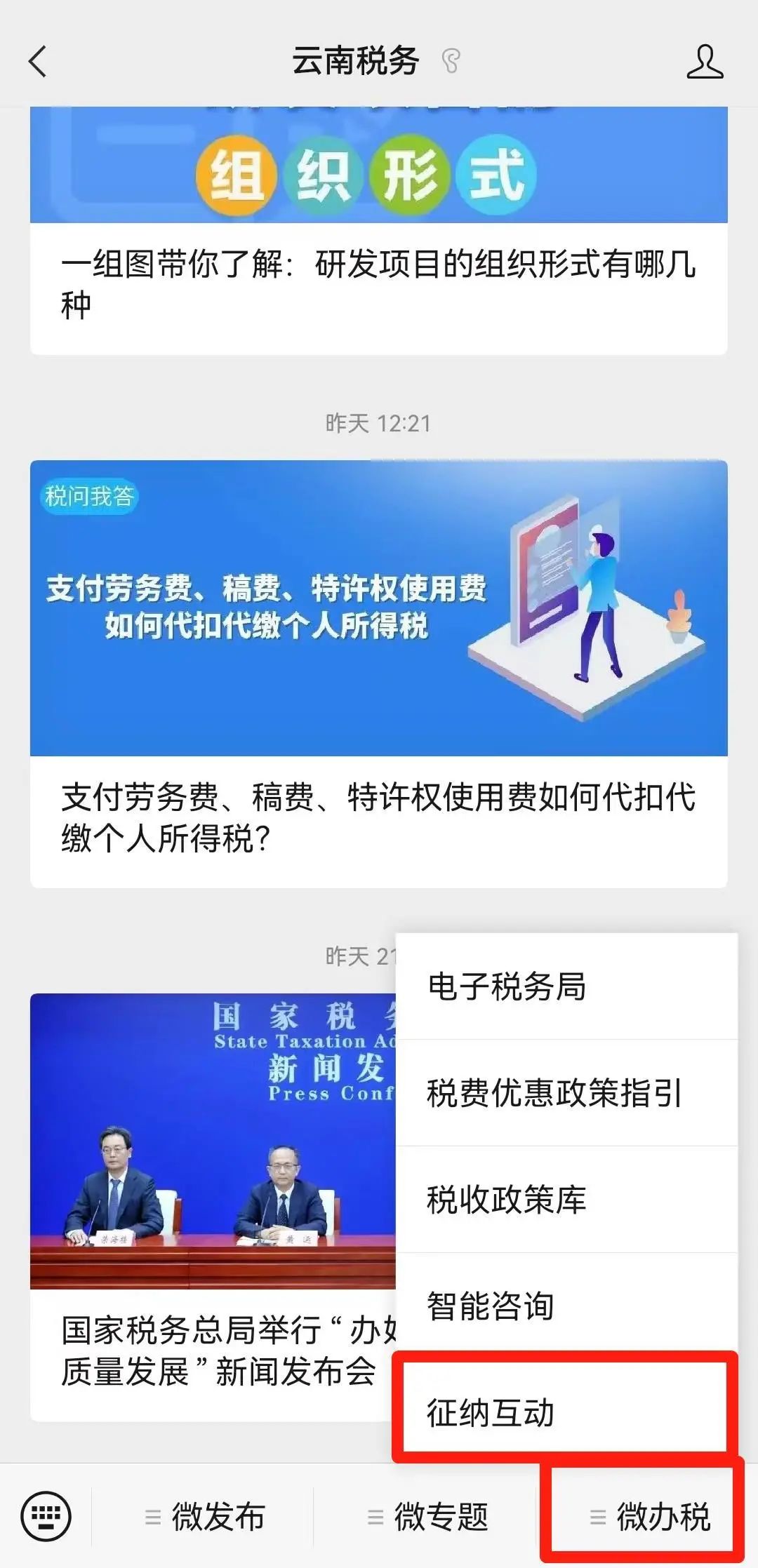
Task: Open the account profile icon
Action: click(705, 62)
